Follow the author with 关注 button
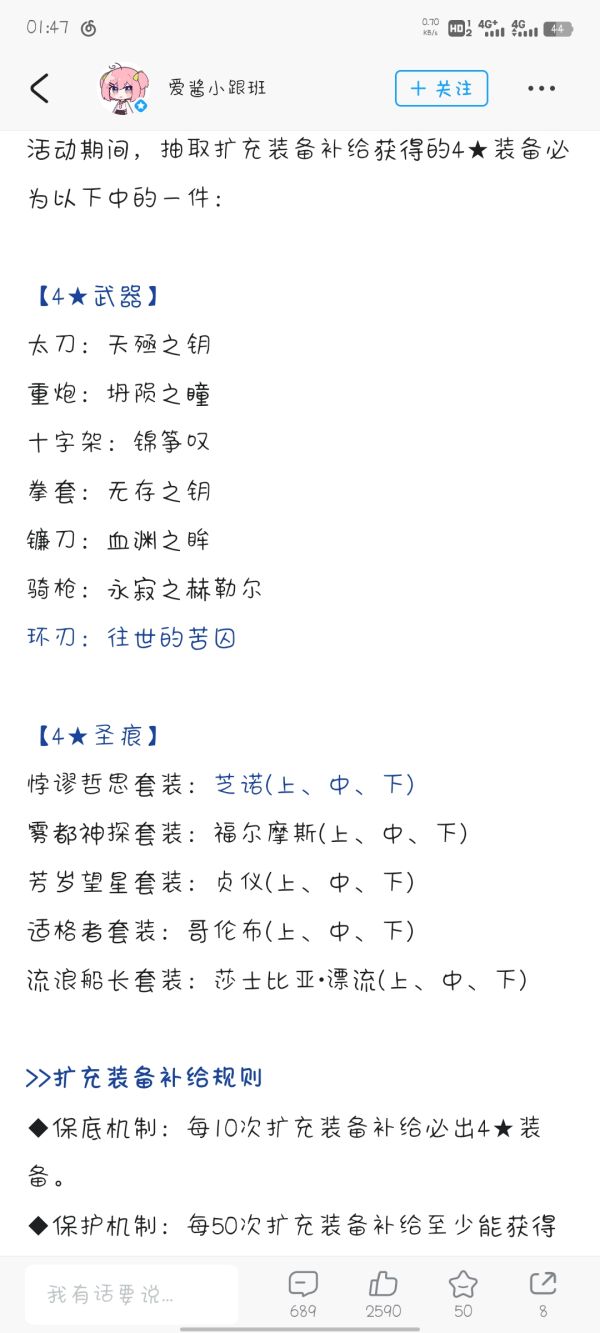Screen dimensions: 600x1333 point(441,88)
